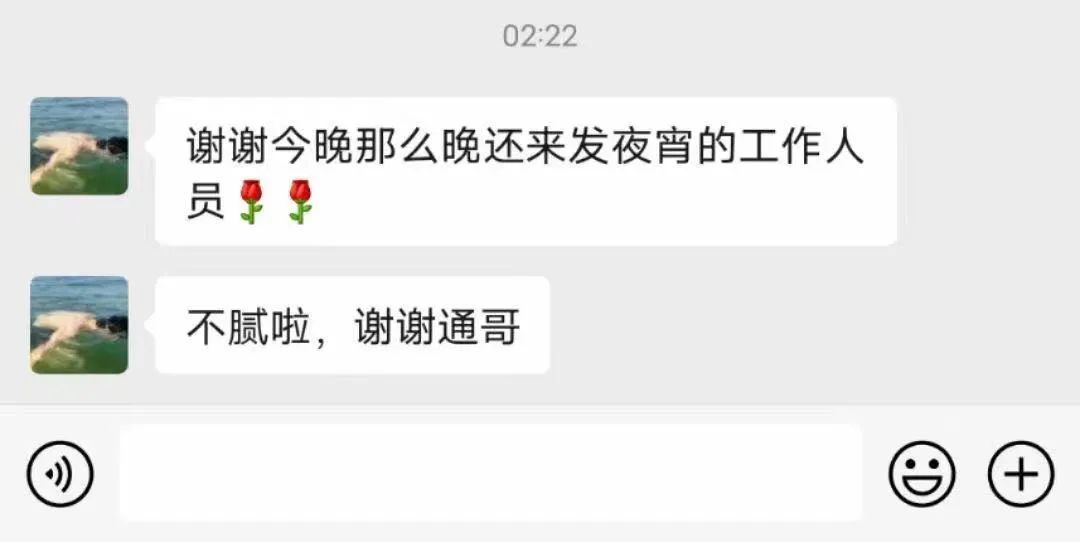
Task: Open the emoji sticker panel
Action: pos(922,474)
